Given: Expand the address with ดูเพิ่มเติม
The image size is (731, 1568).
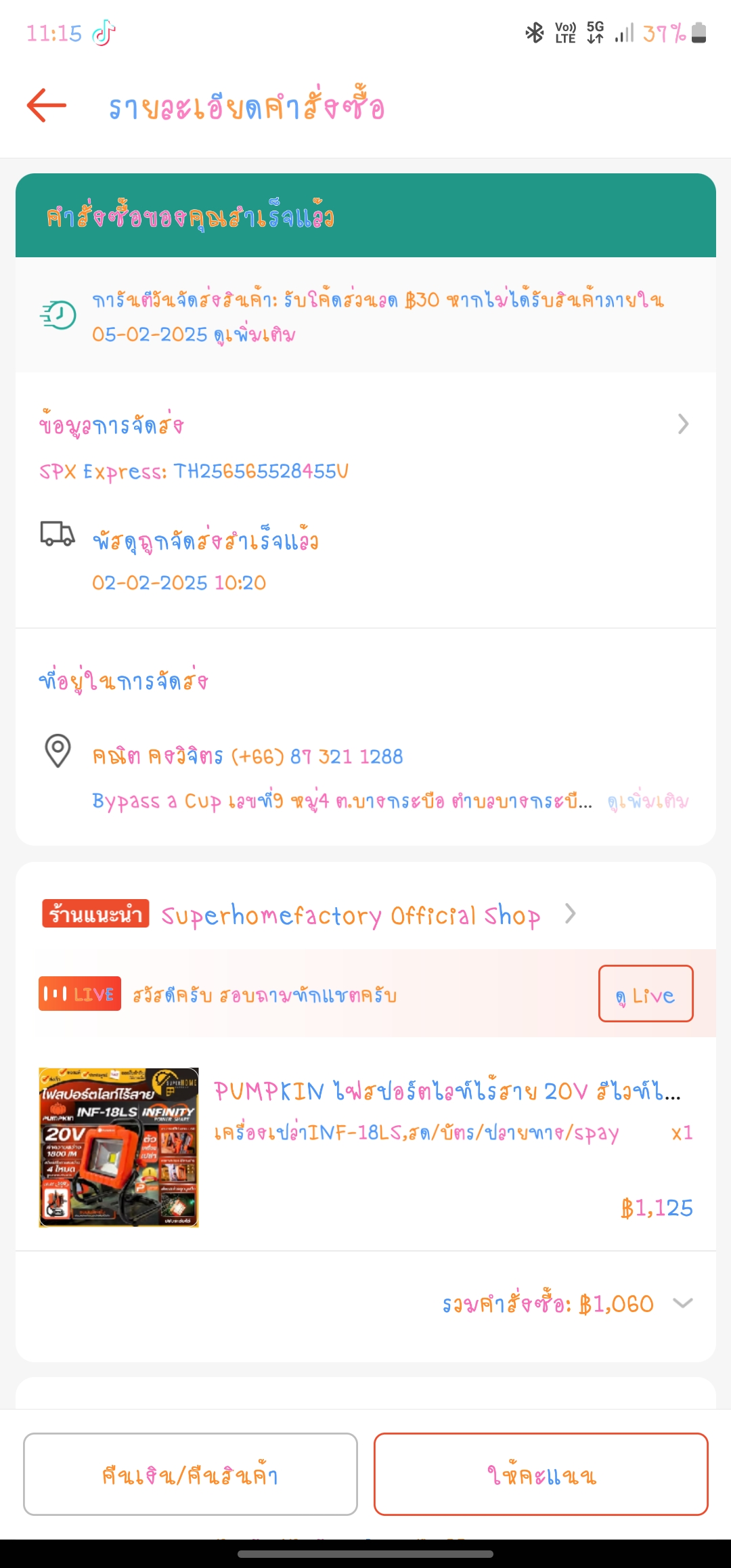Looking at the screenshot, I should point(648,802).
